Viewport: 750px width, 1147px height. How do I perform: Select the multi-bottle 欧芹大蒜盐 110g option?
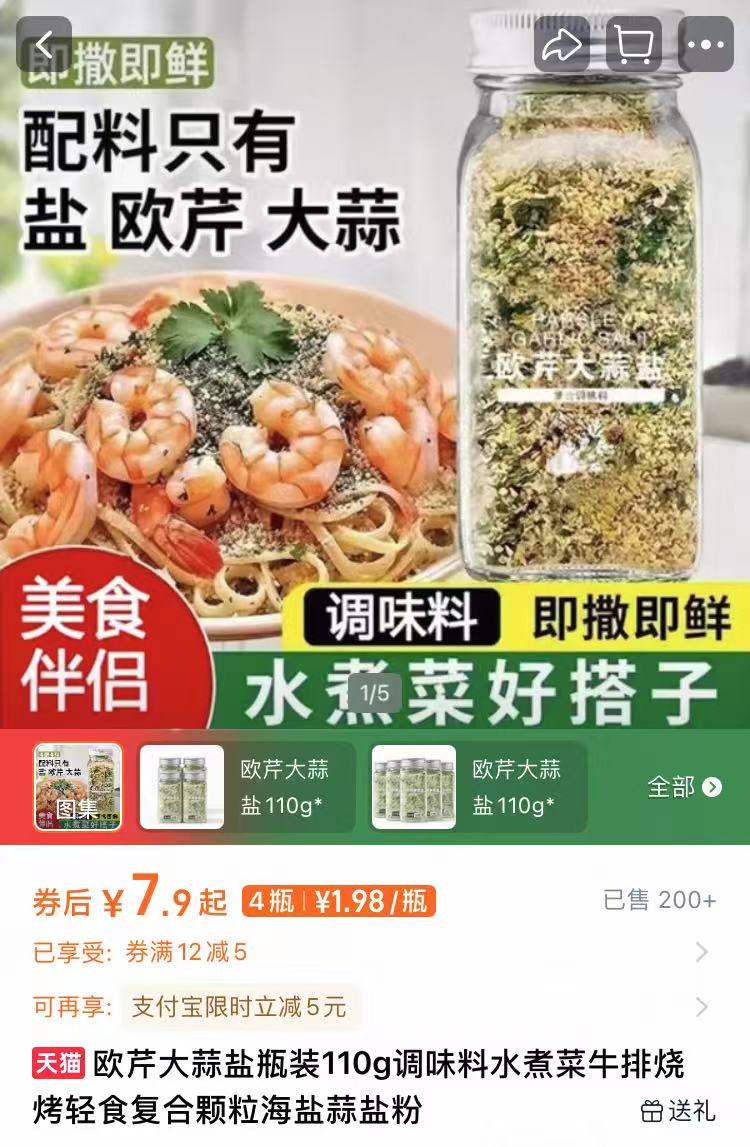click(x=479, y=787)
